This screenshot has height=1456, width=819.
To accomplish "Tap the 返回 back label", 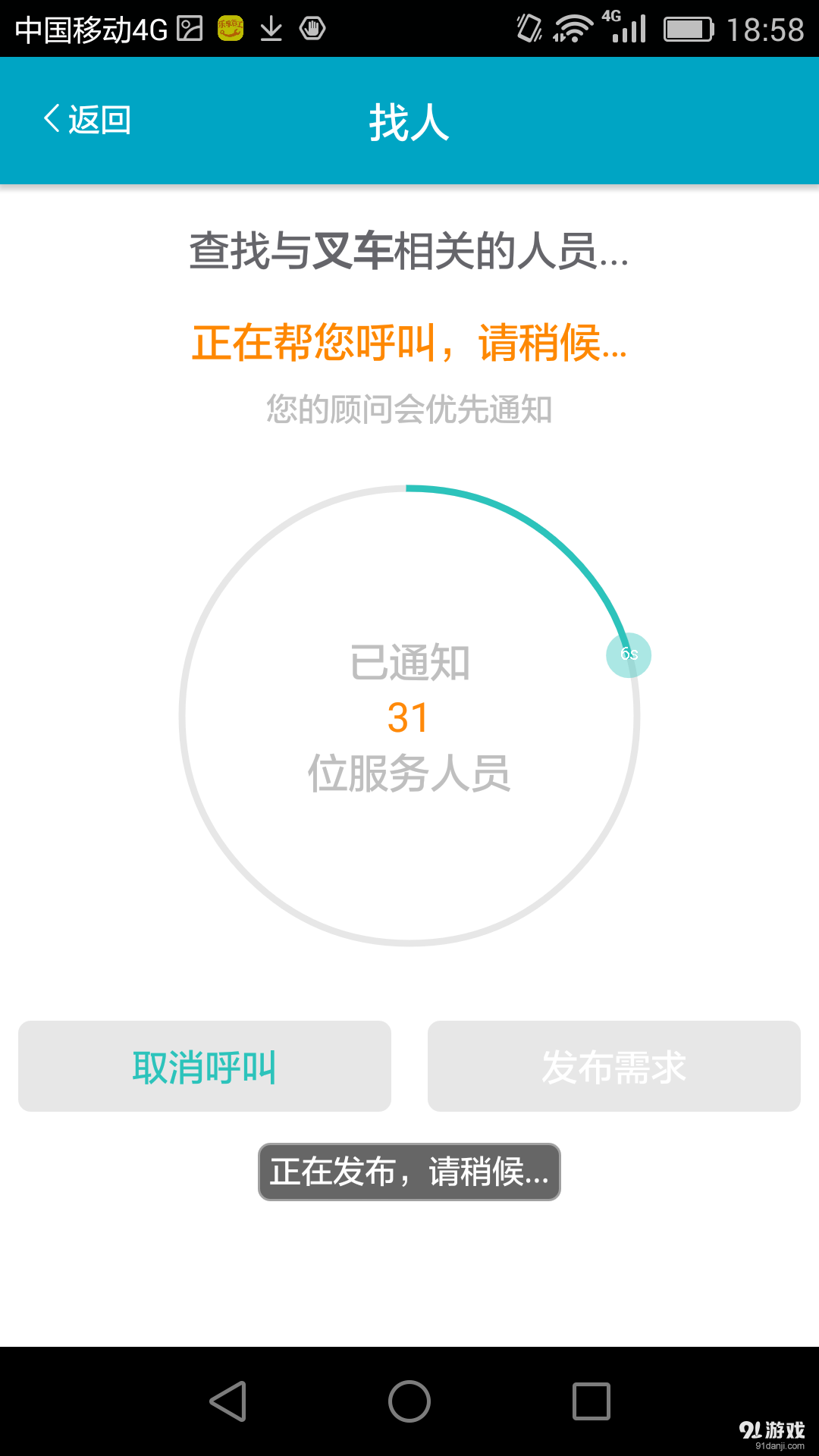I will pos(99,120).
